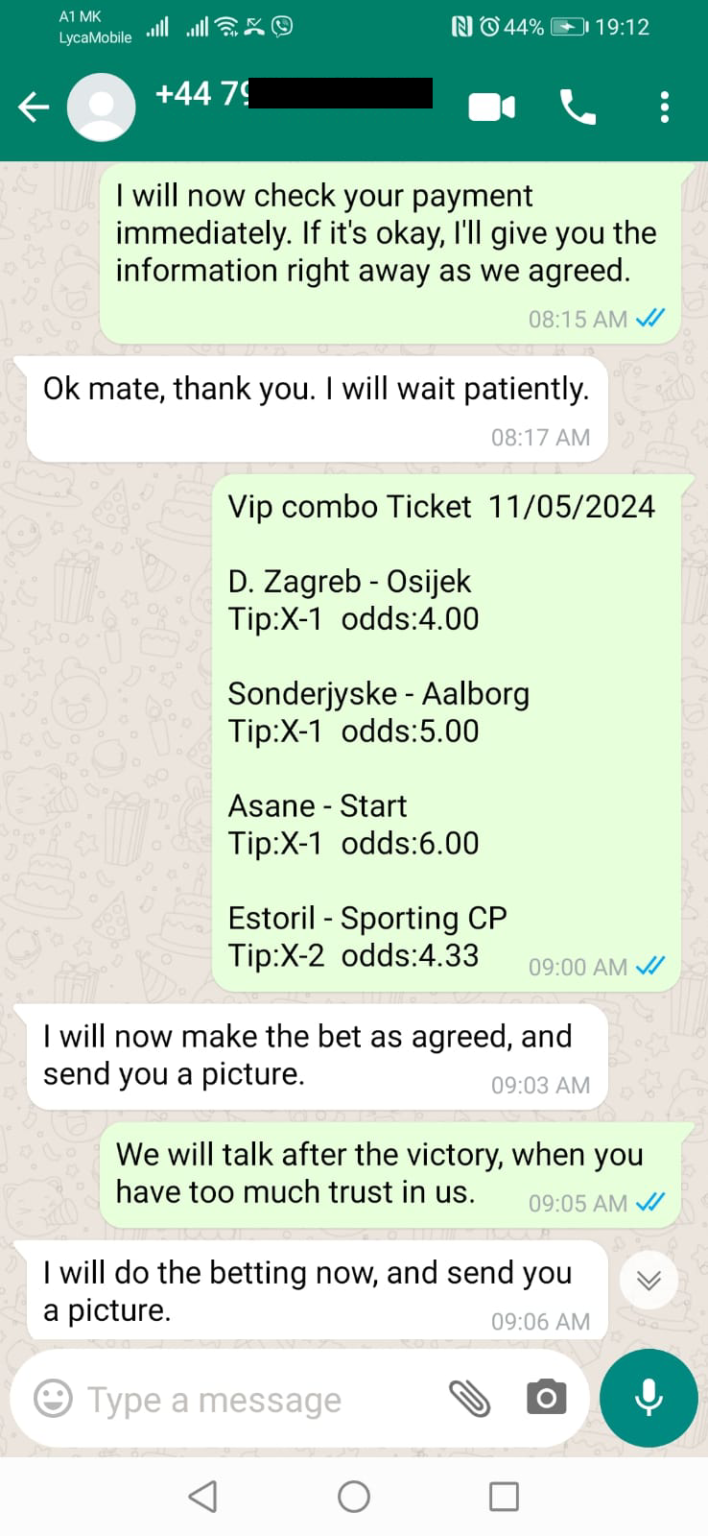Image resolution: width=708 pixels, height=1536 pixels.
Task: Tap the microphone voice message button
Action: coord(649,1398)
